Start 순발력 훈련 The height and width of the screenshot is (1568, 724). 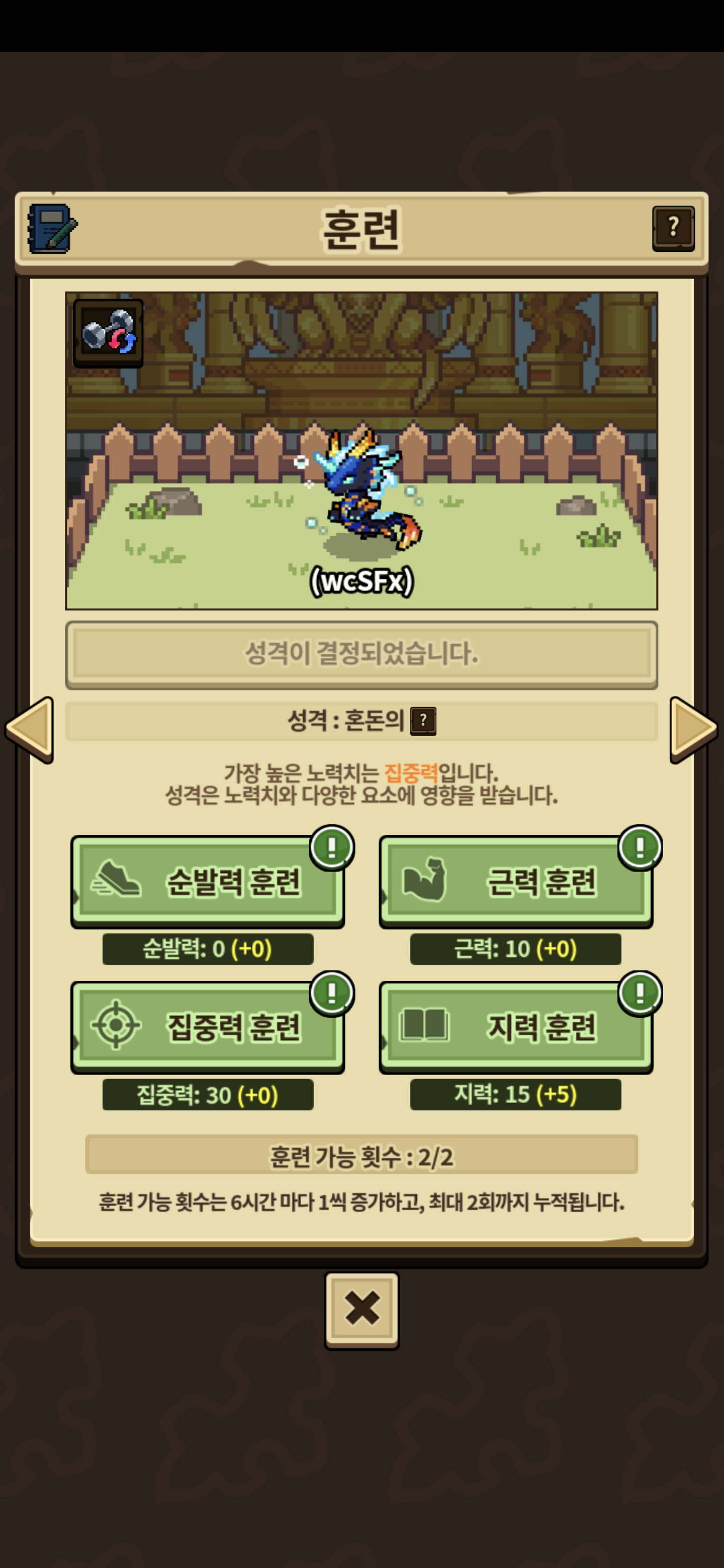(x=208, y=881)
